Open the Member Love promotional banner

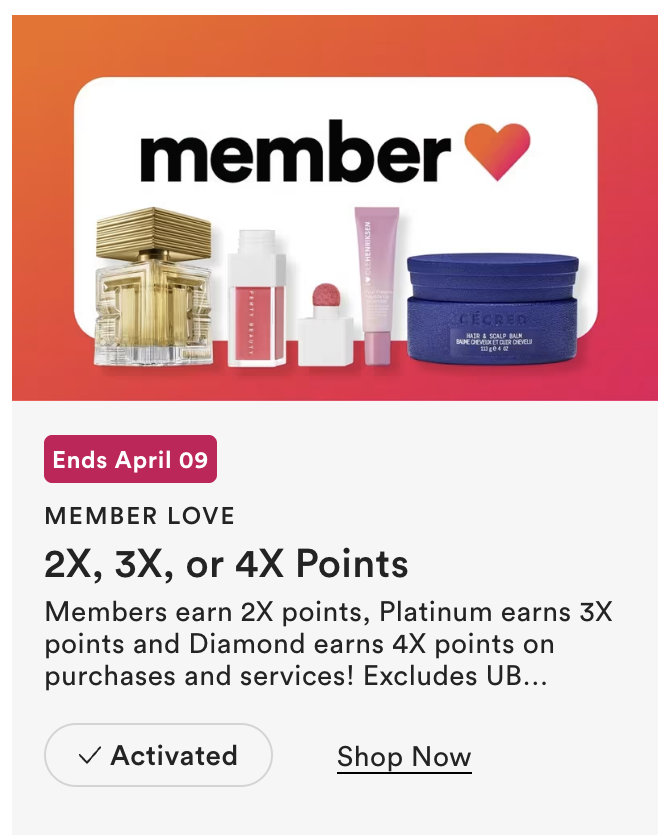(x=335, y=210)
